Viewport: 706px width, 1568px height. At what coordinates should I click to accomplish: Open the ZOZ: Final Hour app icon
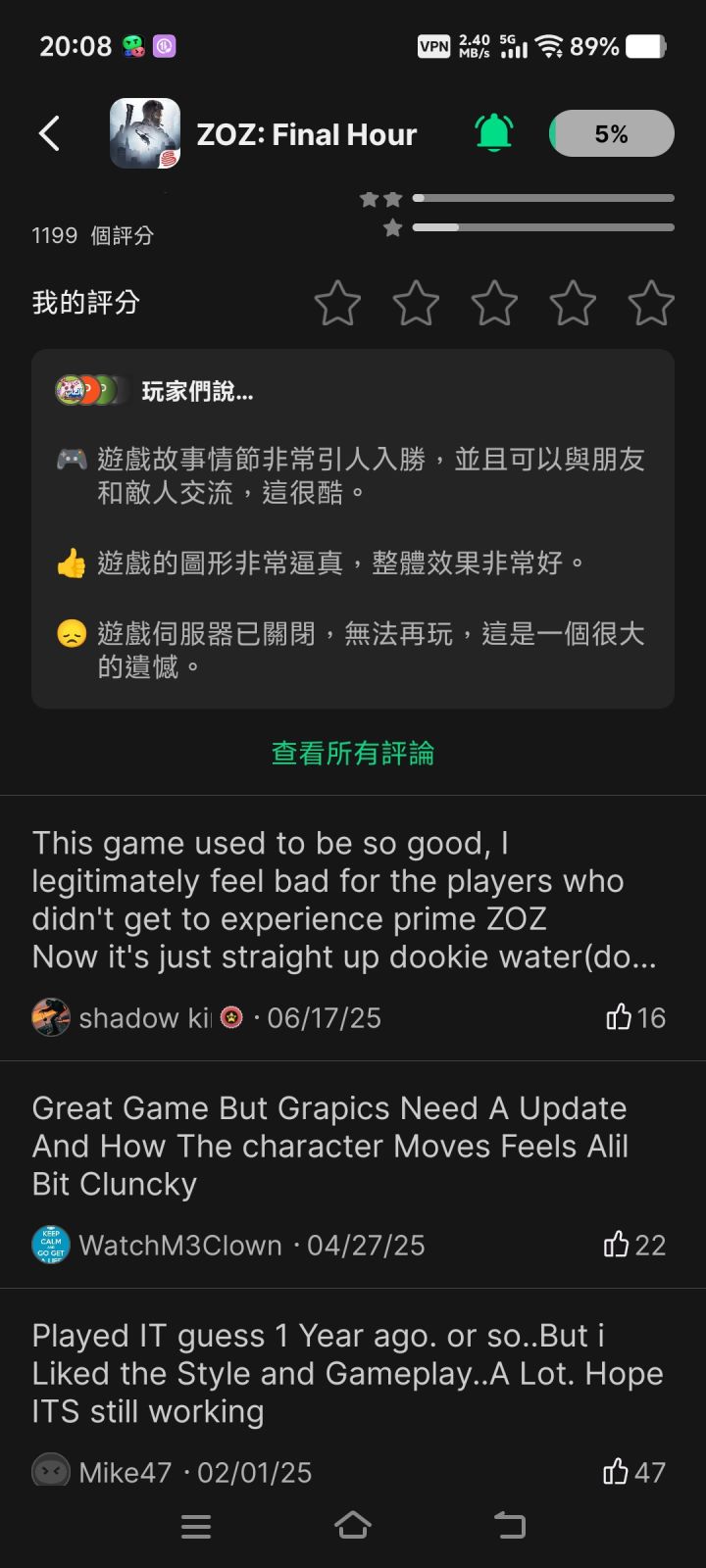tap(145, 132)
